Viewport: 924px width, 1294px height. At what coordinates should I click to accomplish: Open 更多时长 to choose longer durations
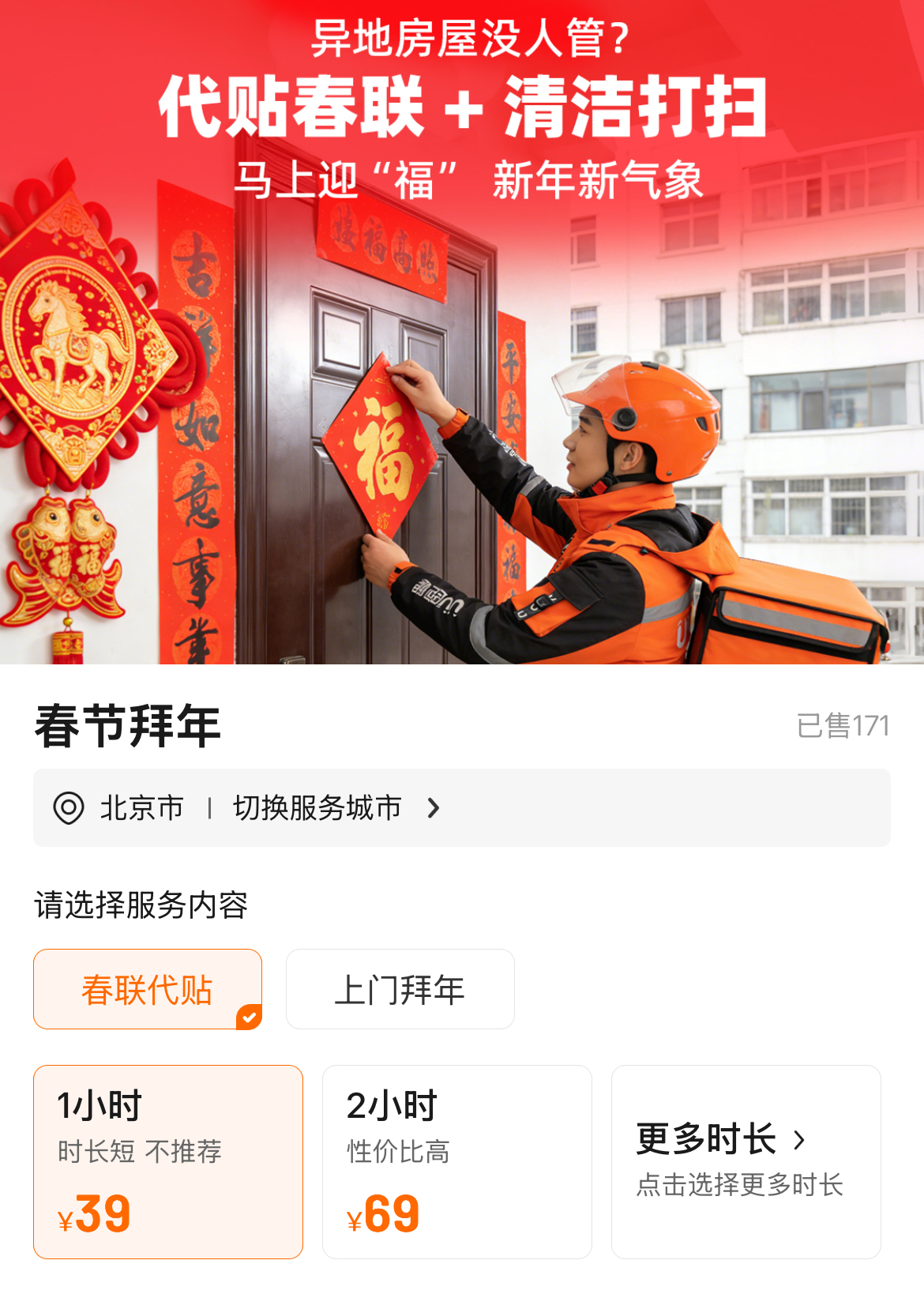click(x=746, y=1161)
